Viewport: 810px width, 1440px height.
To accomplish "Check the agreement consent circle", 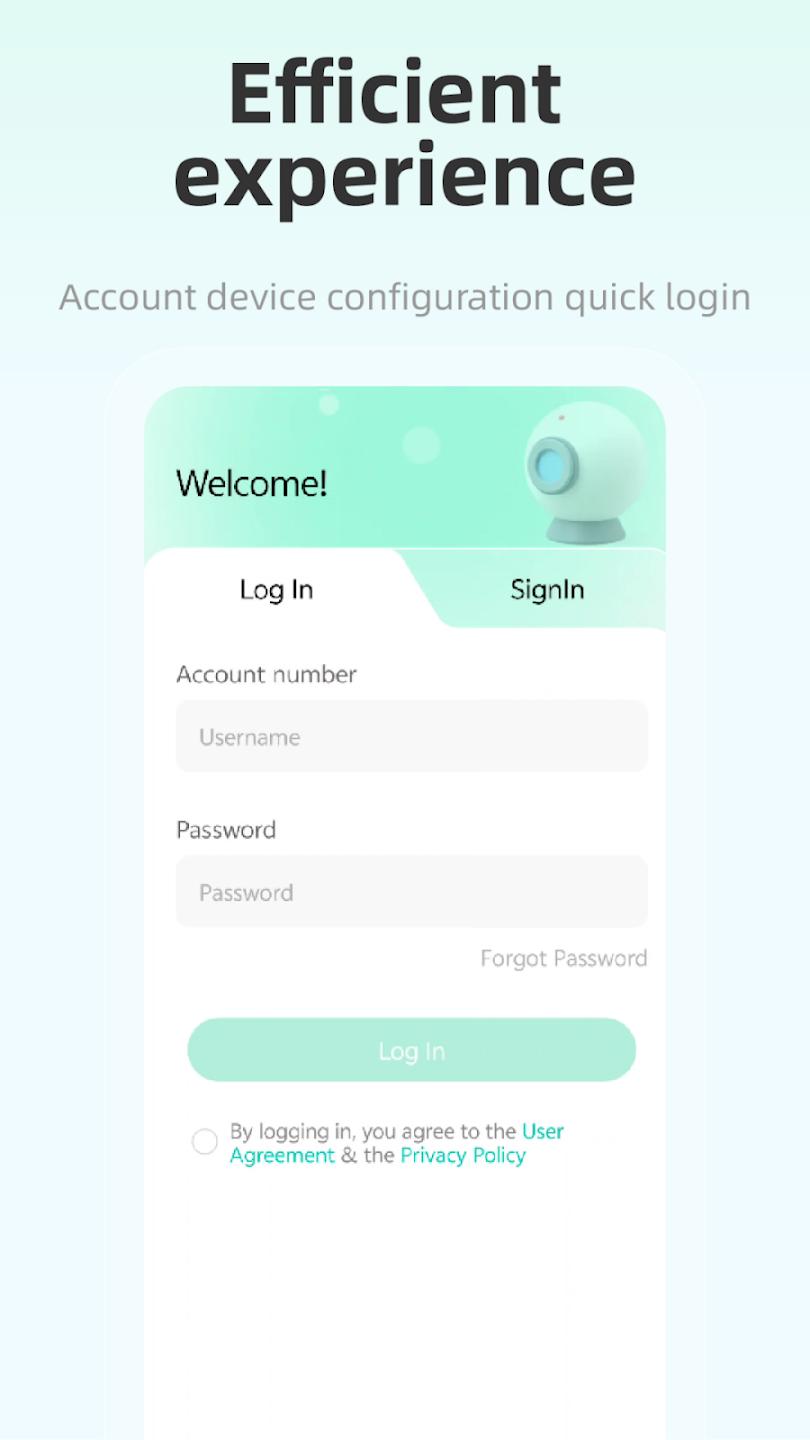I will [x=204, y=1141].
